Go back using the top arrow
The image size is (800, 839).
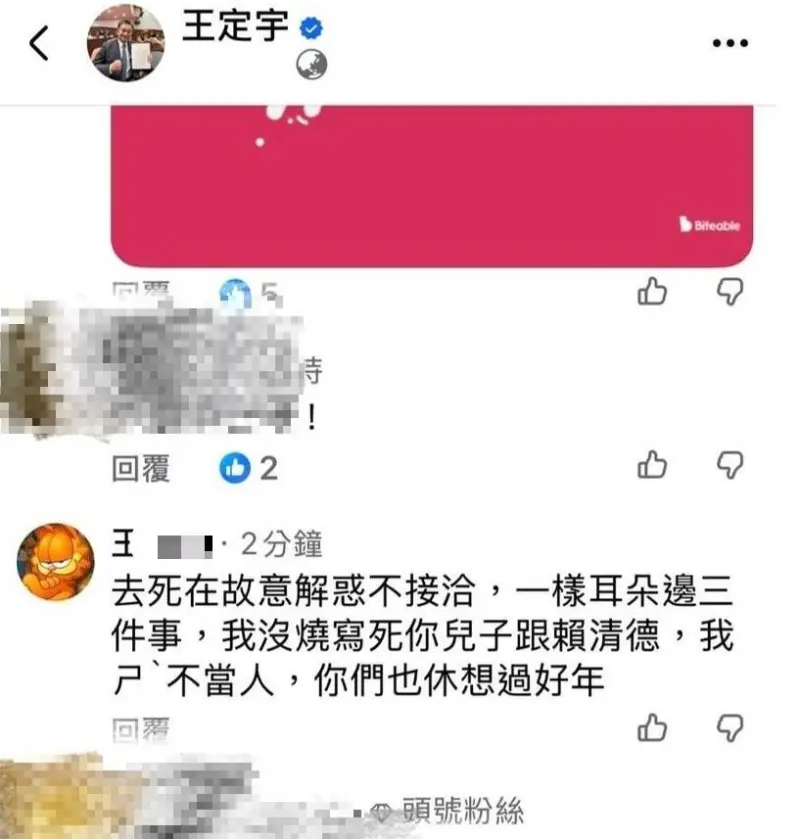(x=39, y=45)
